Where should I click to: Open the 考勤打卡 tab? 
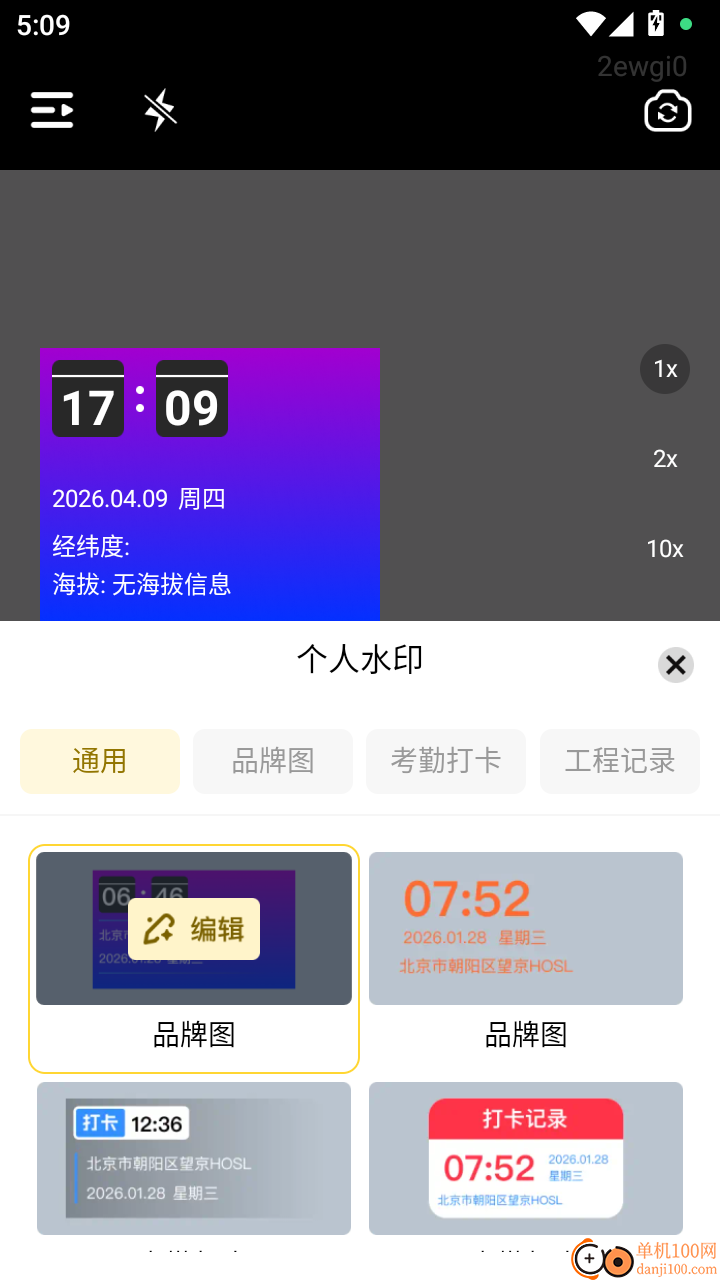(446, 761)
